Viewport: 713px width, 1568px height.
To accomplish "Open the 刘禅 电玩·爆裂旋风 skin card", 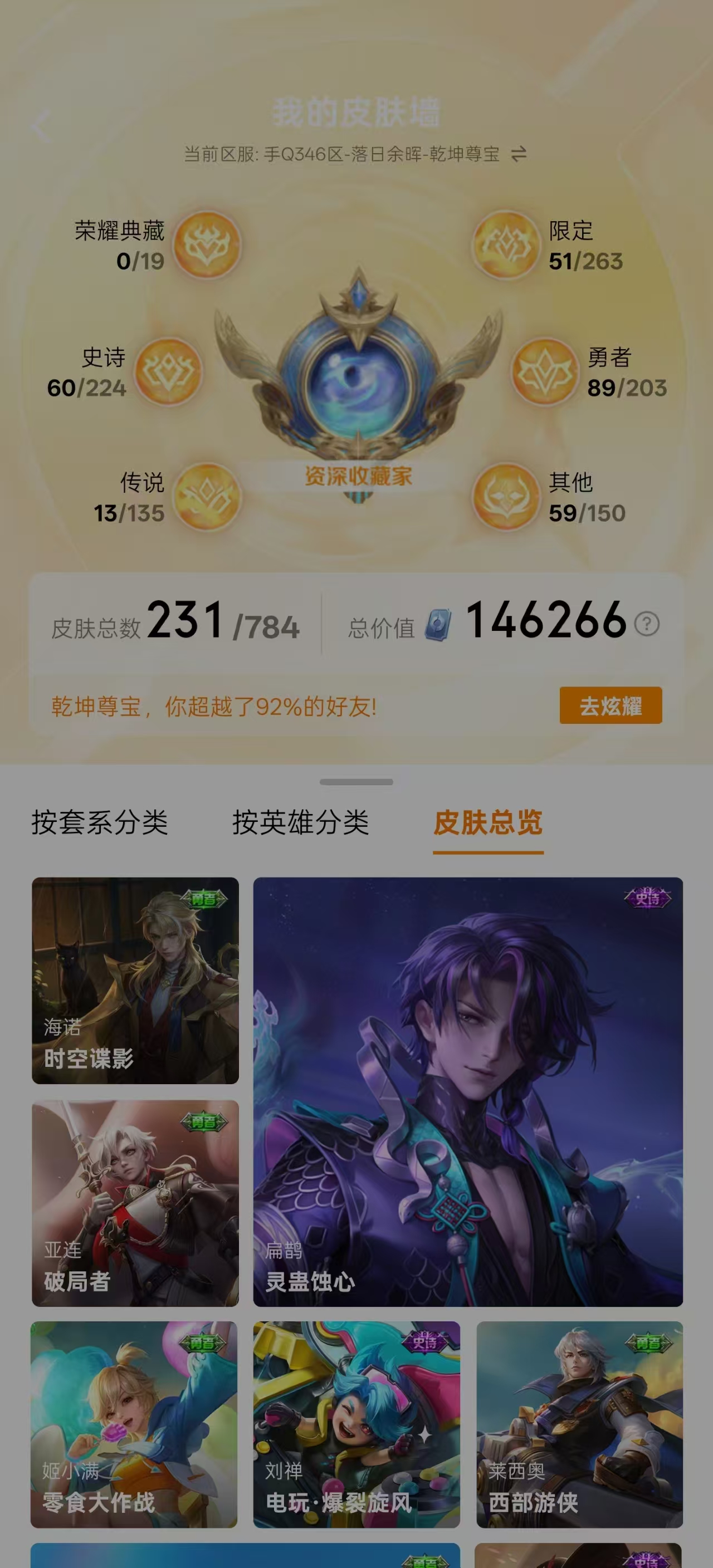I will click(356, 1424).
